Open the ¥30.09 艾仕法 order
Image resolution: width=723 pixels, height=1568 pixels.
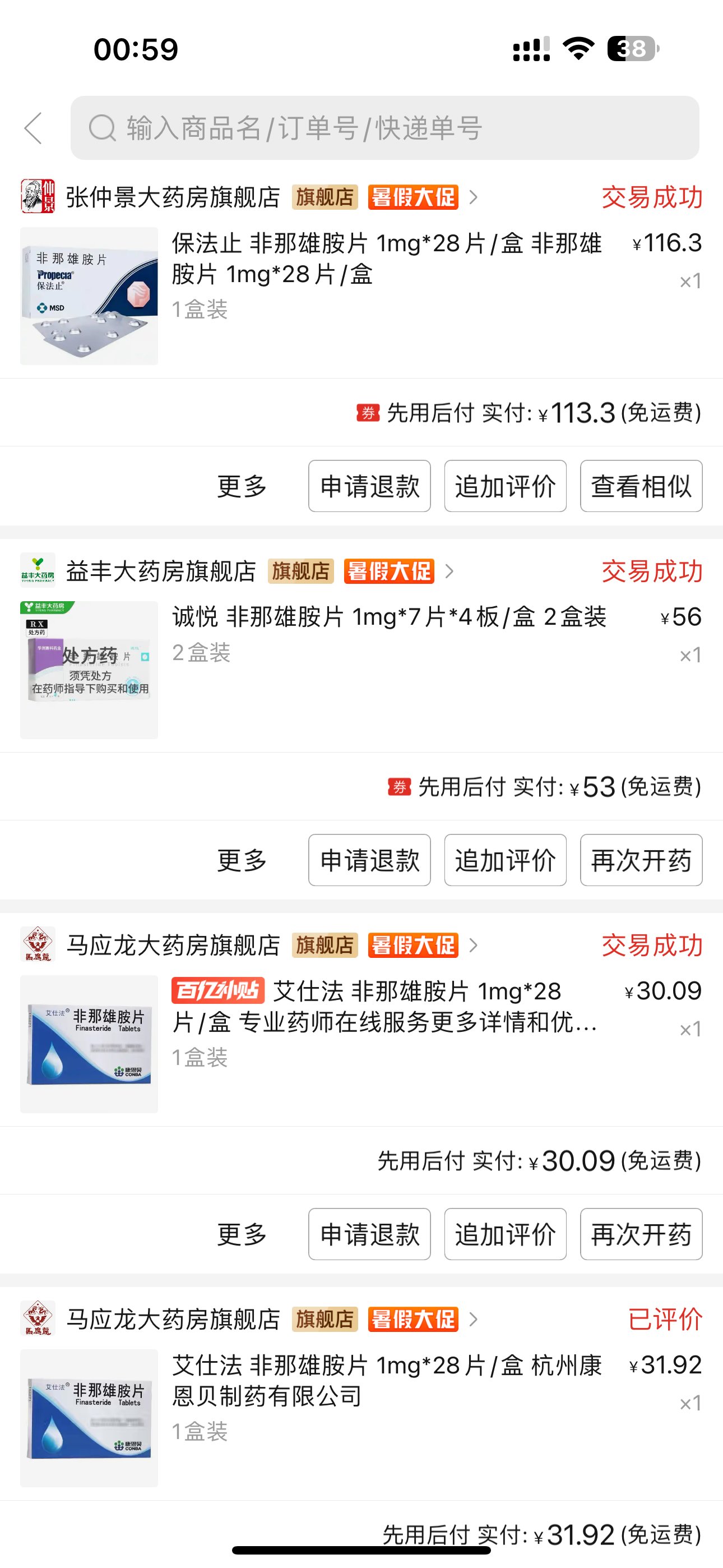tap(383, 1007)
